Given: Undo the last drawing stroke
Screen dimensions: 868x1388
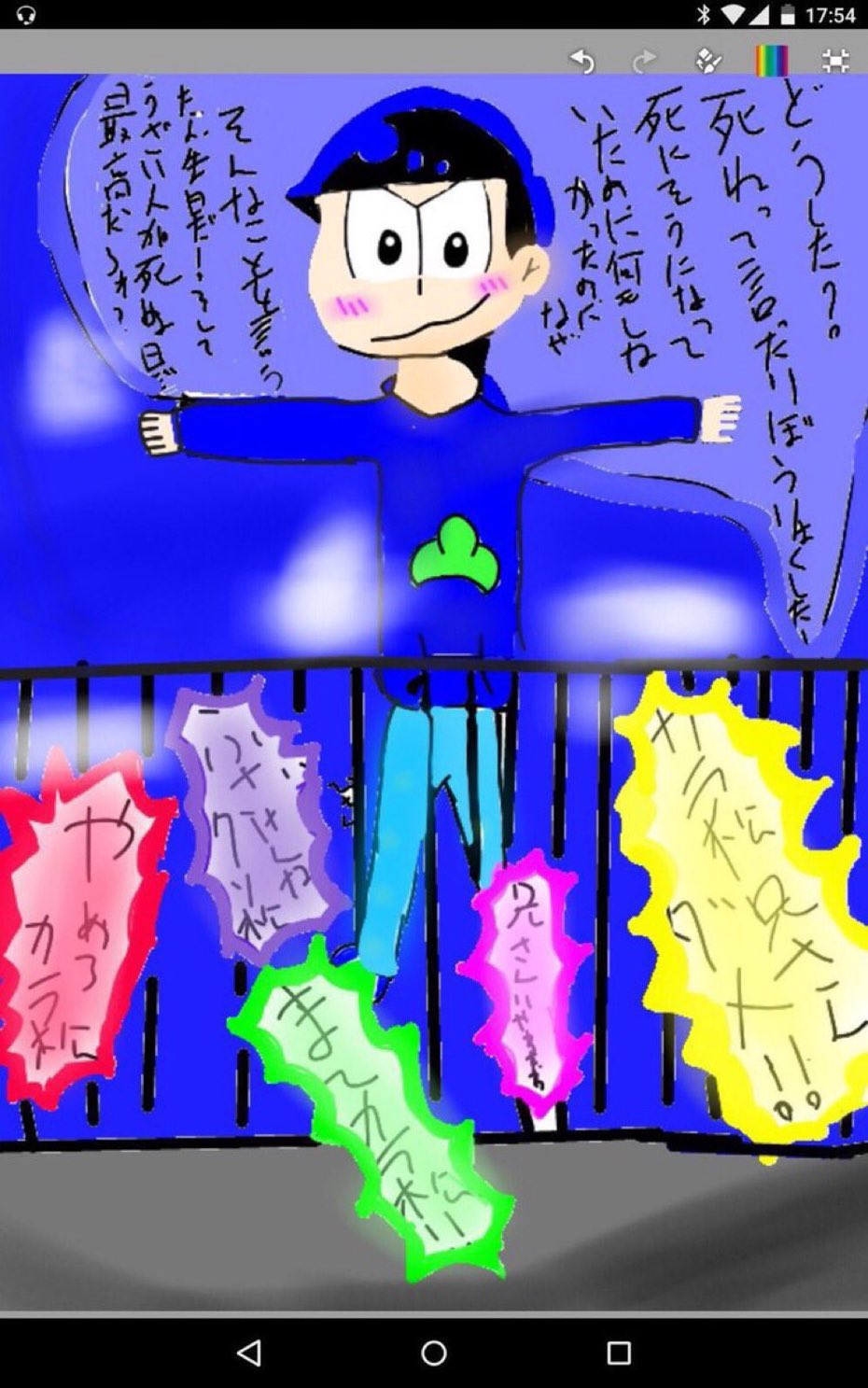Looking at the screenshot, I should click(582, 62).
